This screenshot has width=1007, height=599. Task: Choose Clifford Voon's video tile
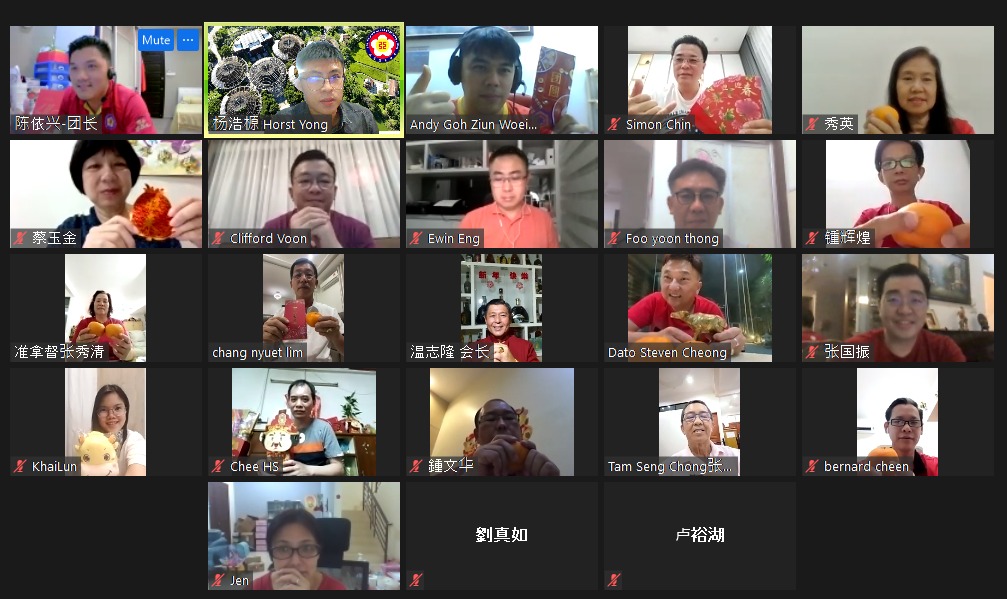304,194
